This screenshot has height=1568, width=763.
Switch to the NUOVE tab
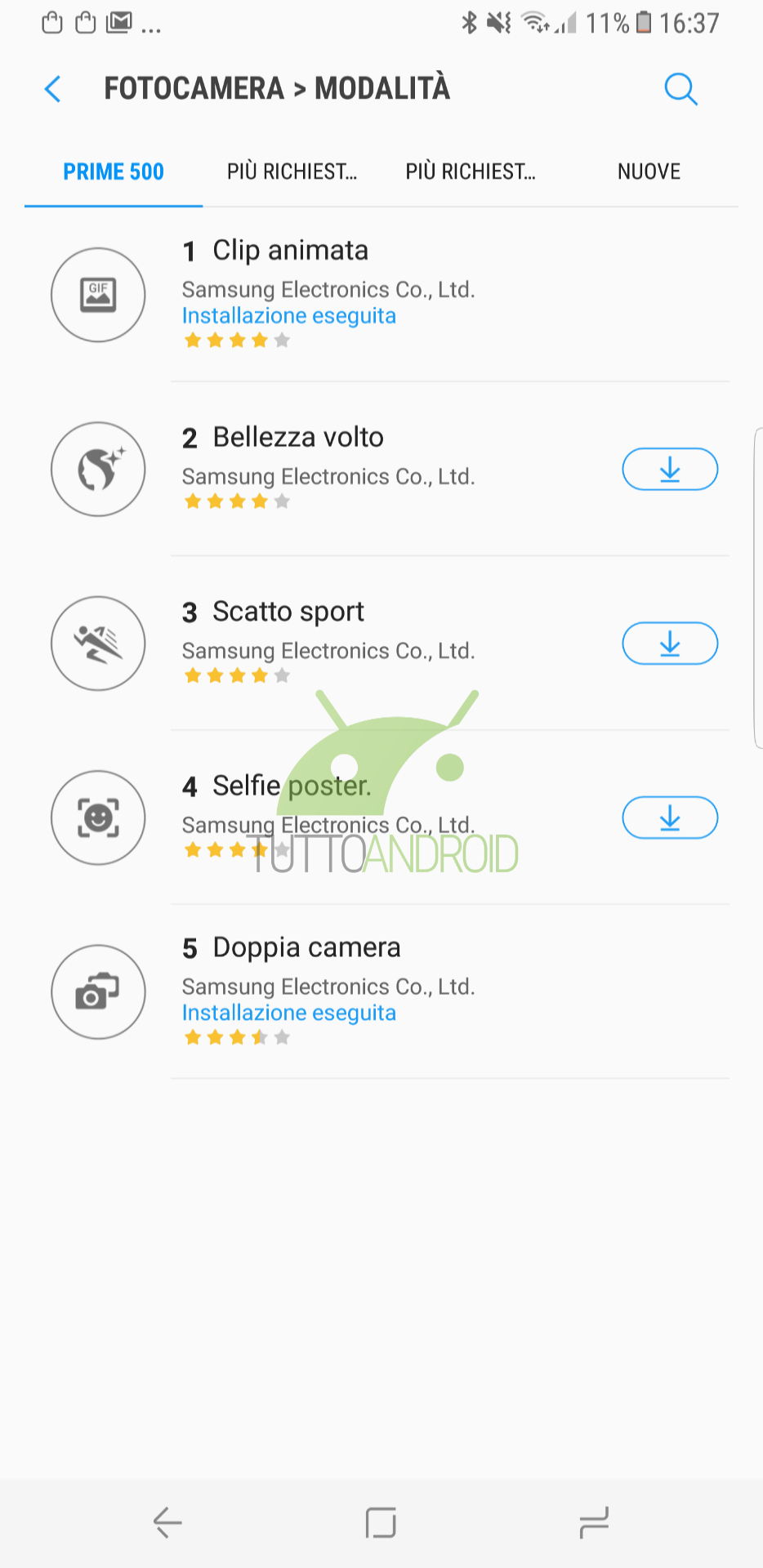click(x=649, y=171)
